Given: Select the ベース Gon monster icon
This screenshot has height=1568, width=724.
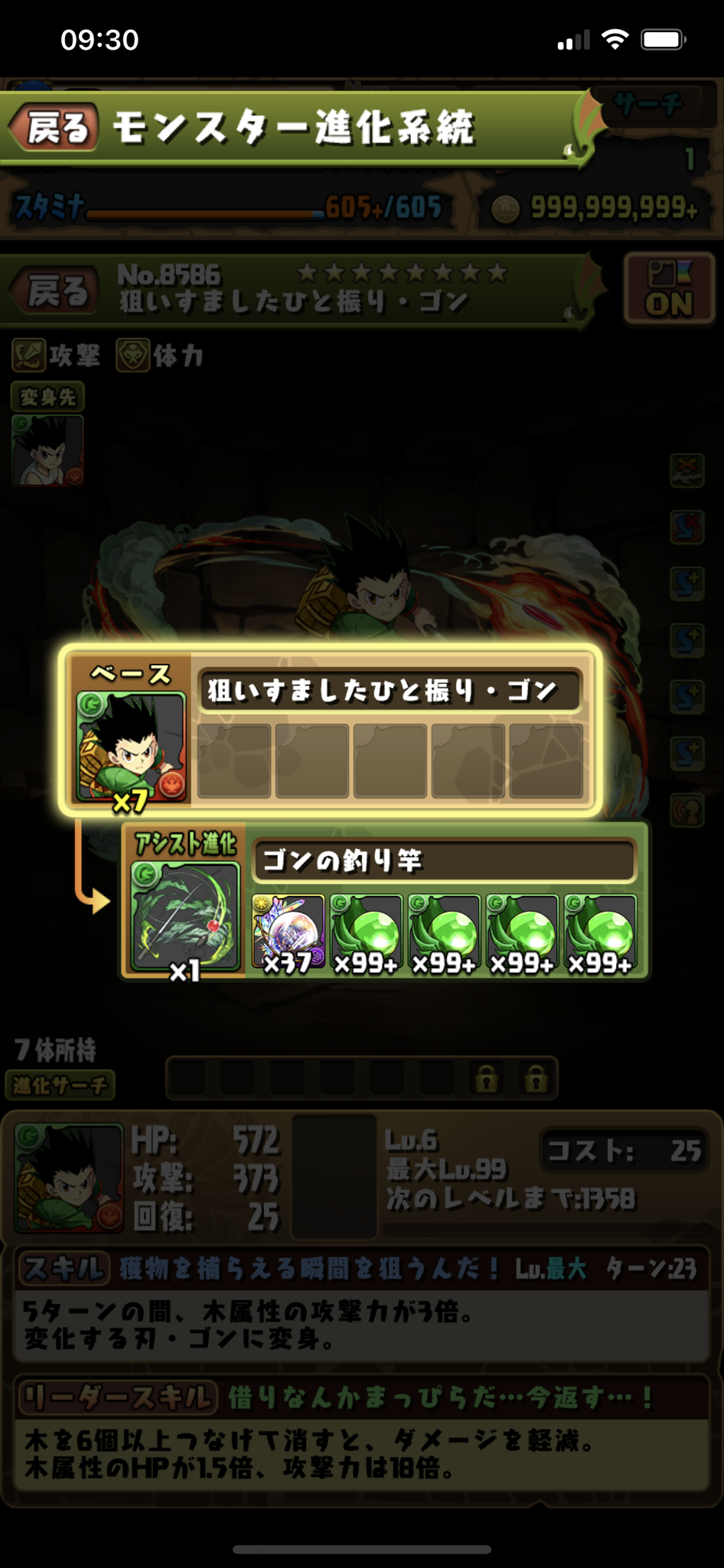Looking at the screenshot, I should point(131,747).
